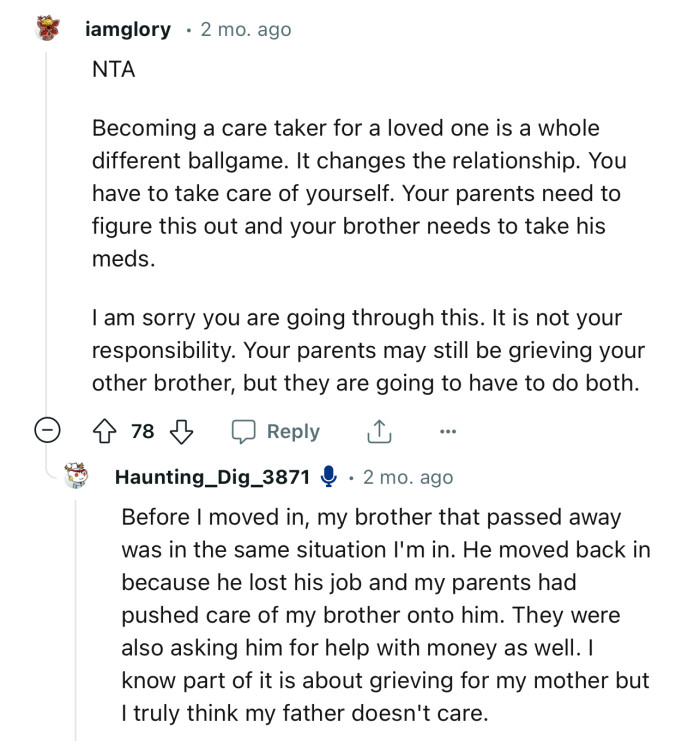Tap Haunting_Dig_3871's avatar picture
This screenshot has width=700, height=741.
point(76,477)
